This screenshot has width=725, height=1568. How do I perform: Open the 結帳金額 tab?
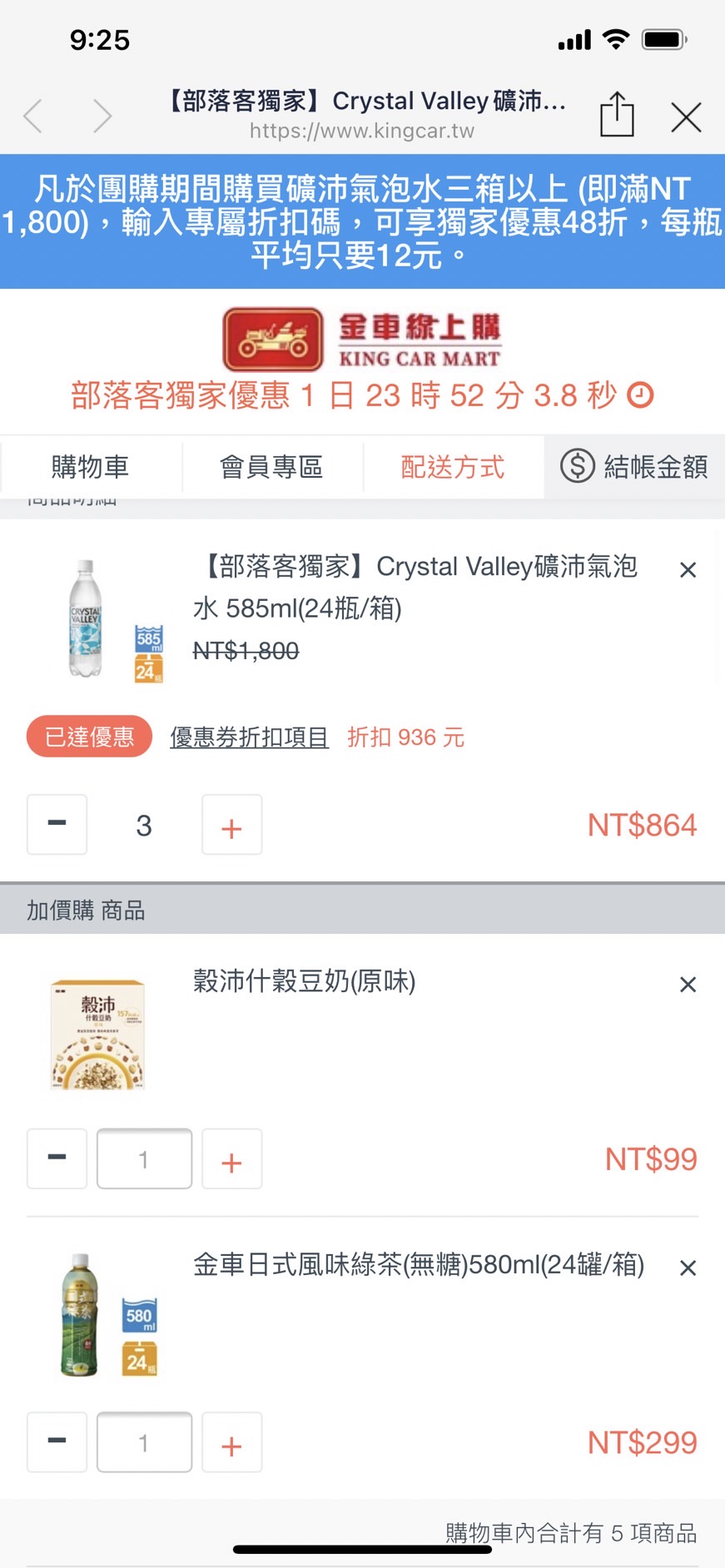(634, 467)
